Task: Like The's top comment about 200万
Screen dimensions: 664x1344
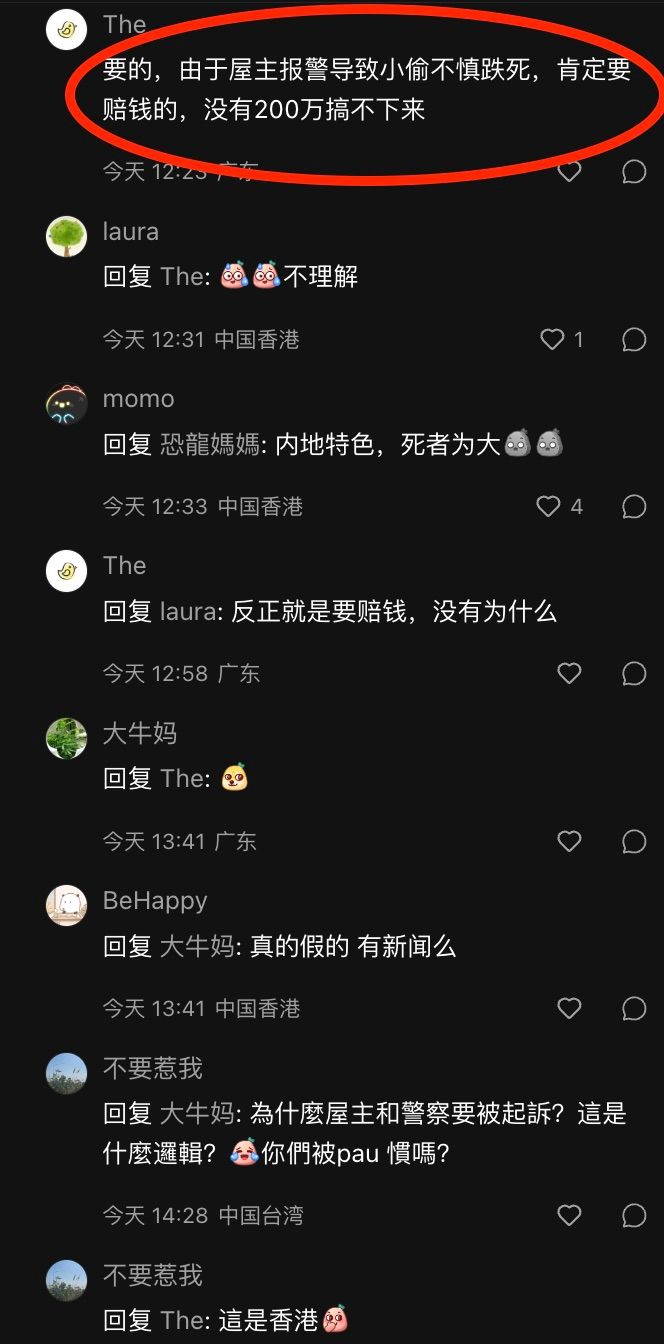Action: pos(569,171)
